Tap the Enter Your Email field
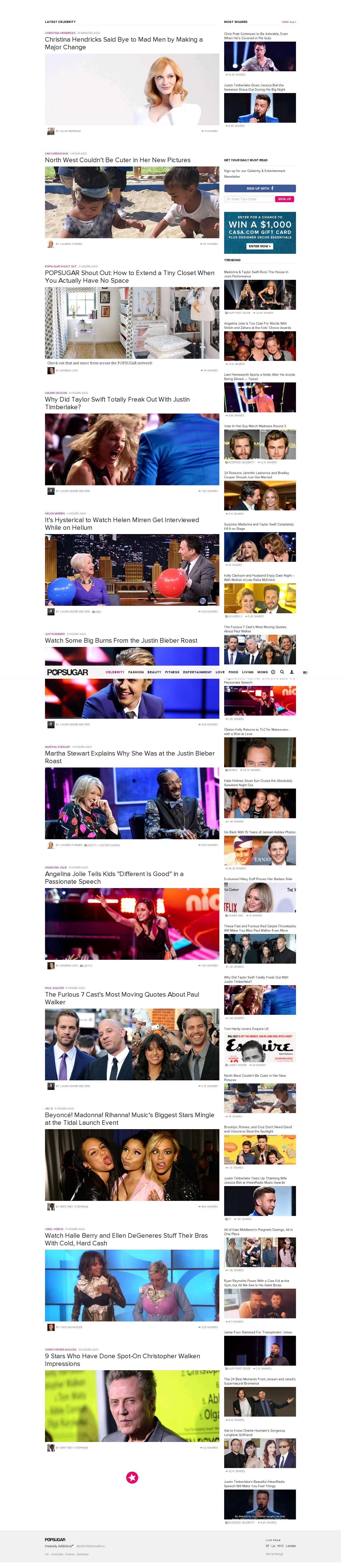 point(248,199)
